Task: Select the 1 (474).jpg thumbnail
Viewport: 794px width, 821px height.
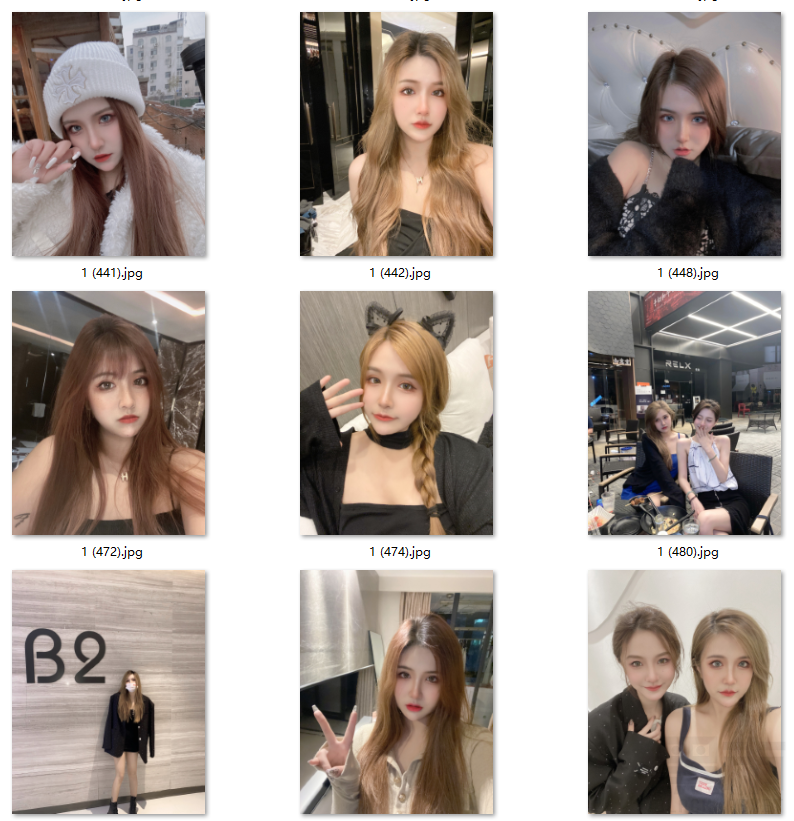Action: pos(396,413)
